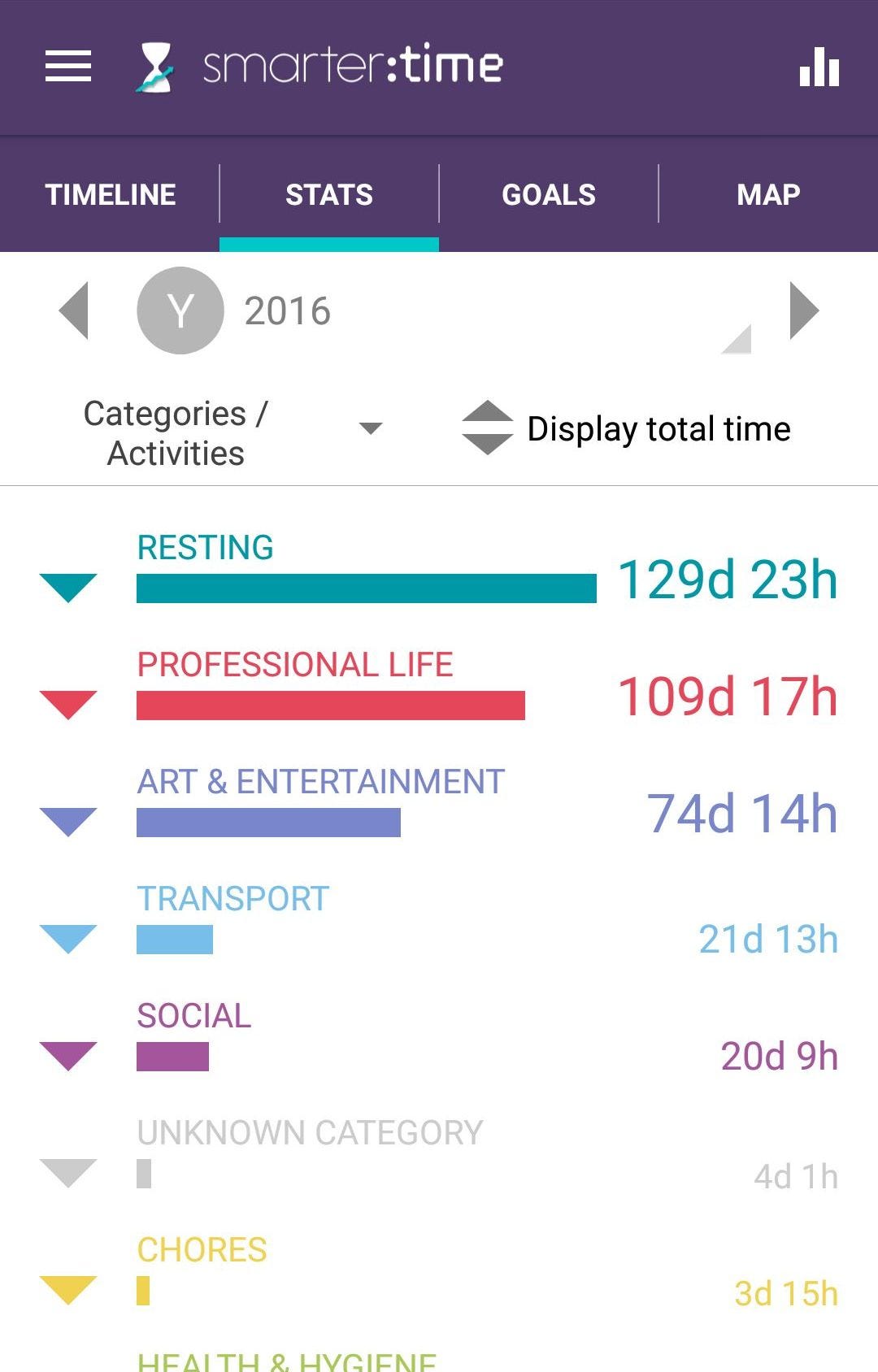The image size is (878, 1372).
Task: Expand Art & Entertainment category
Action: 68,821
